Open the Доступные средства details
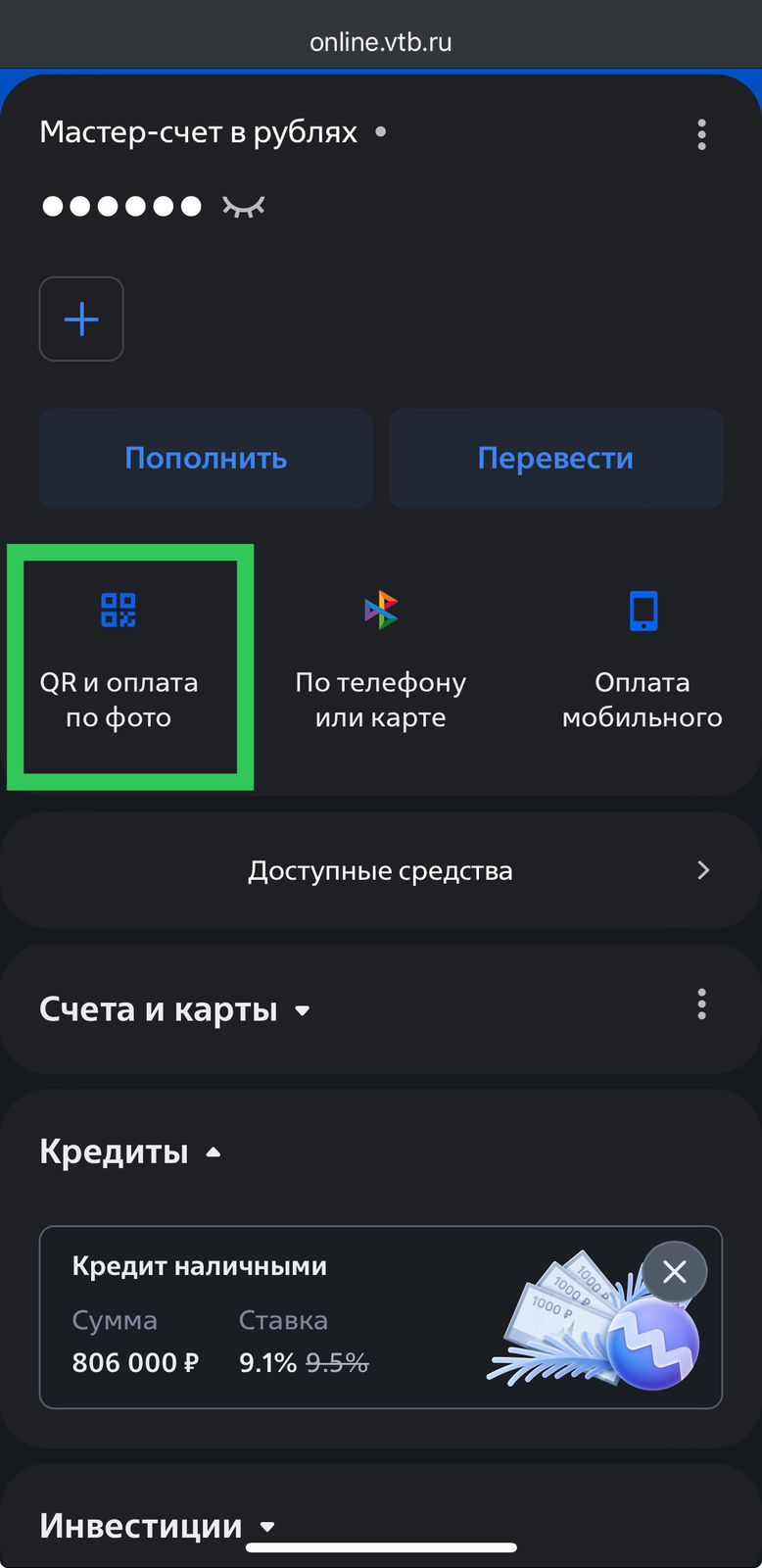762x1568 pixels. [x=380, y=870]
